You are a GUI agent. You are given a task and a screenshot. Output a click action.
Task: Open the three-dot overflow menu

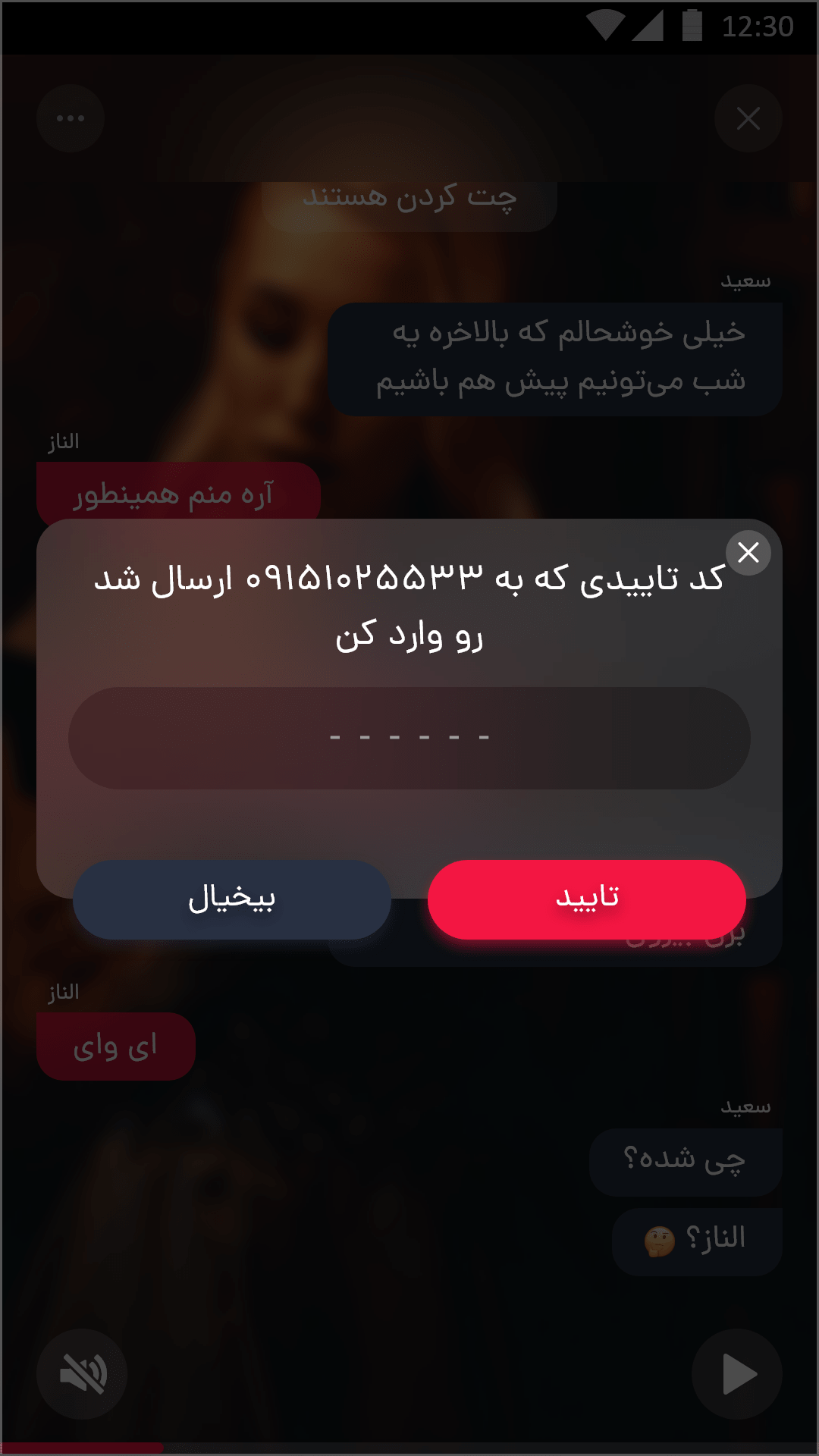point(71,118)
